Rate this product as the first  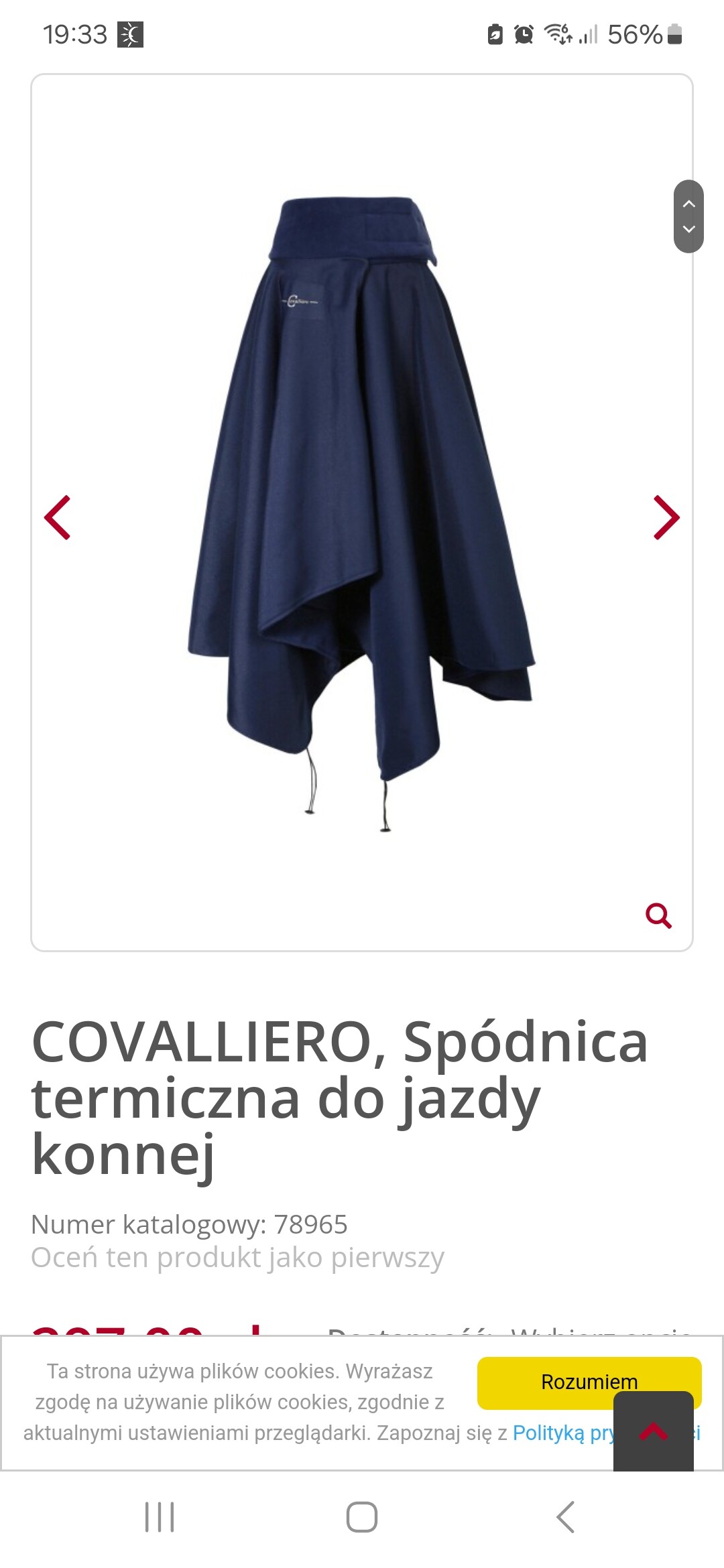237,1257
